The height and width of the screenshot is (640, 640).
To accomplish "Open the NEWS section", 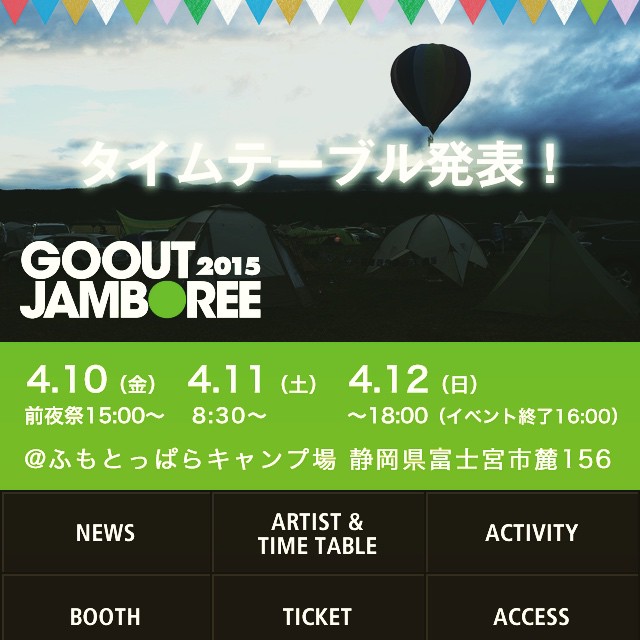I will point(106,533).
